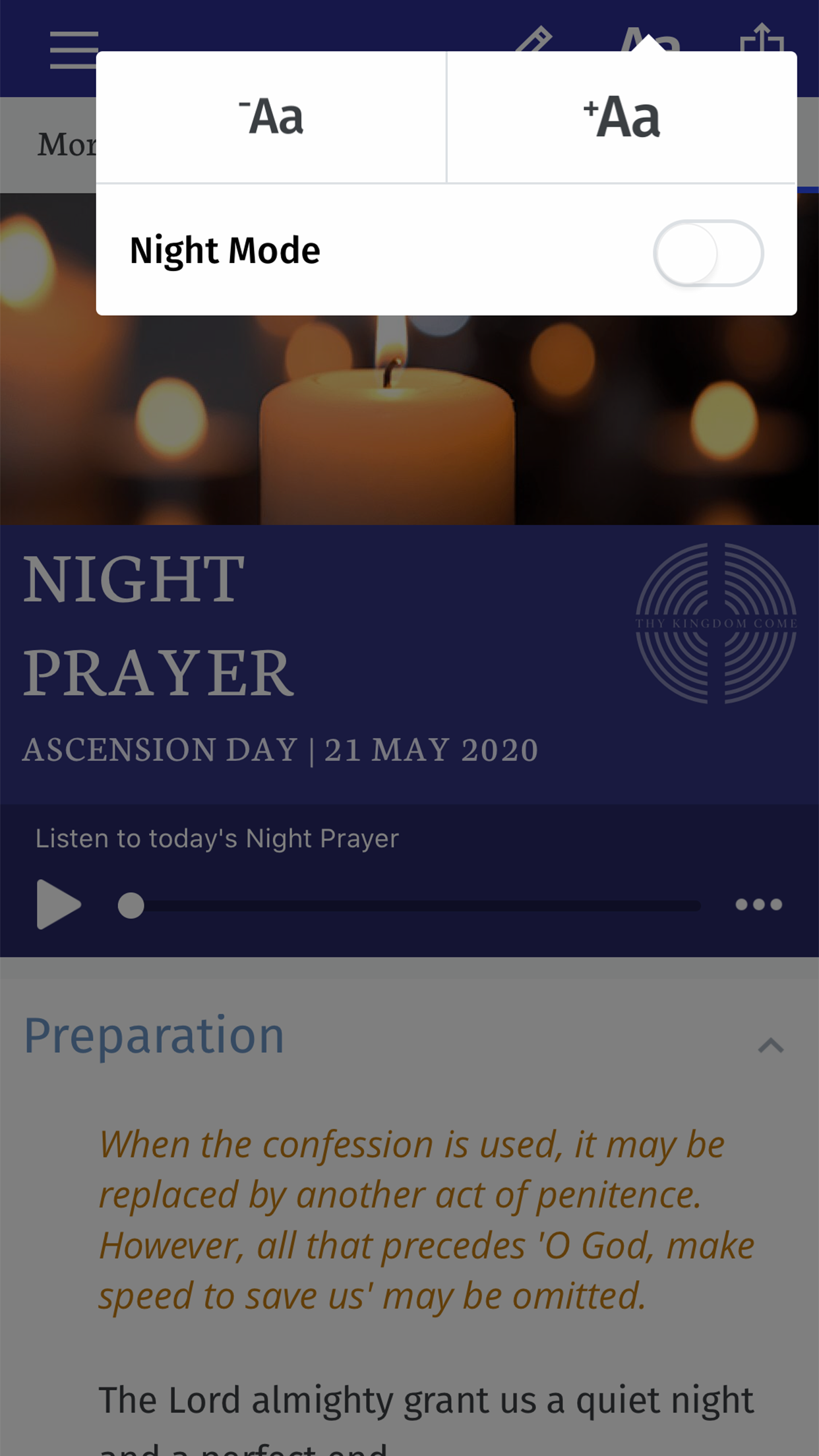Play today's Night Prayer audio
Viewport: 819px width, 1456px height.
click(x=58, y=905)
